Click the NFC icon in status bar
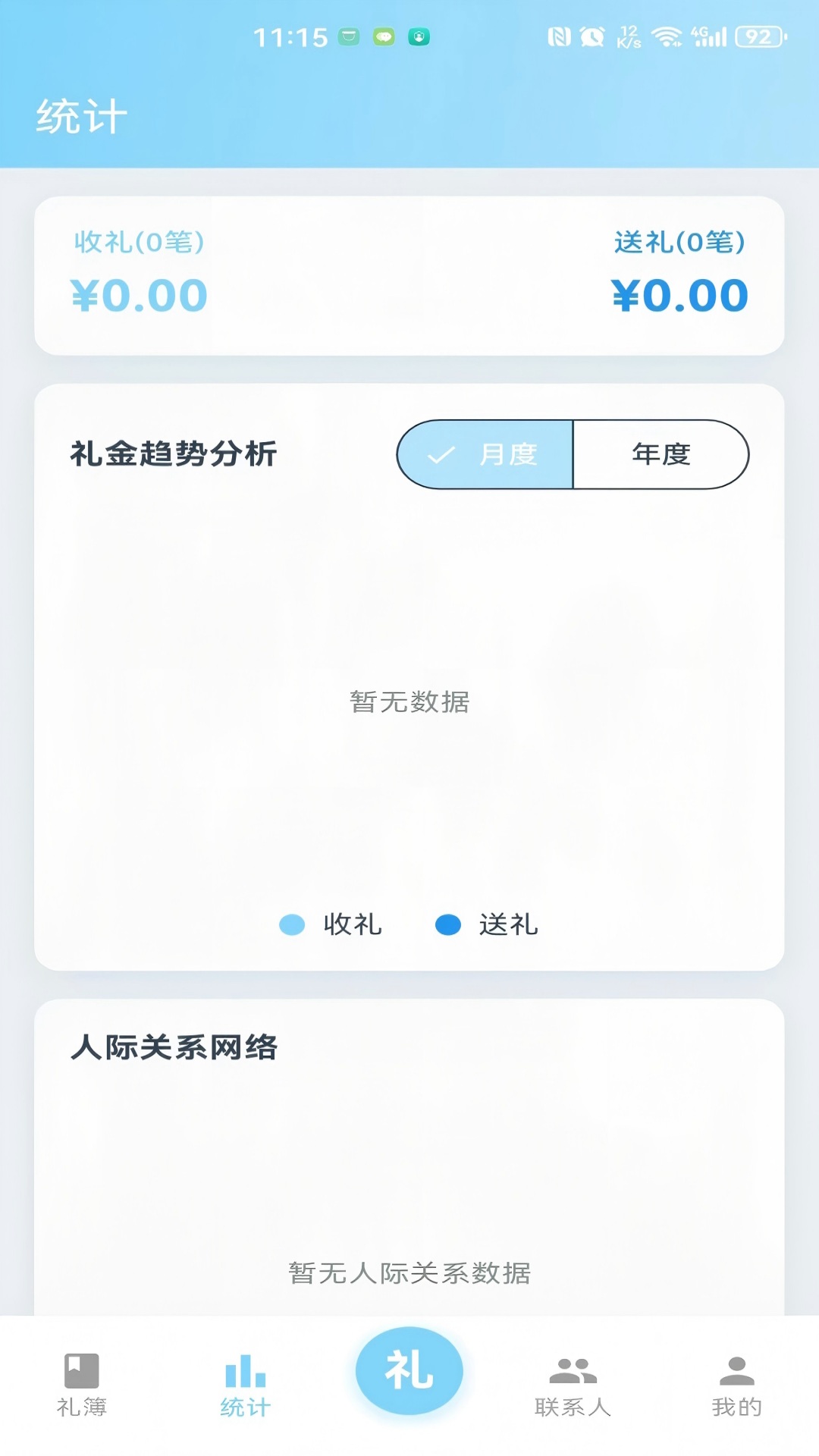The height and width of the screenshot is (1456, 819). (x=559, y=36)
